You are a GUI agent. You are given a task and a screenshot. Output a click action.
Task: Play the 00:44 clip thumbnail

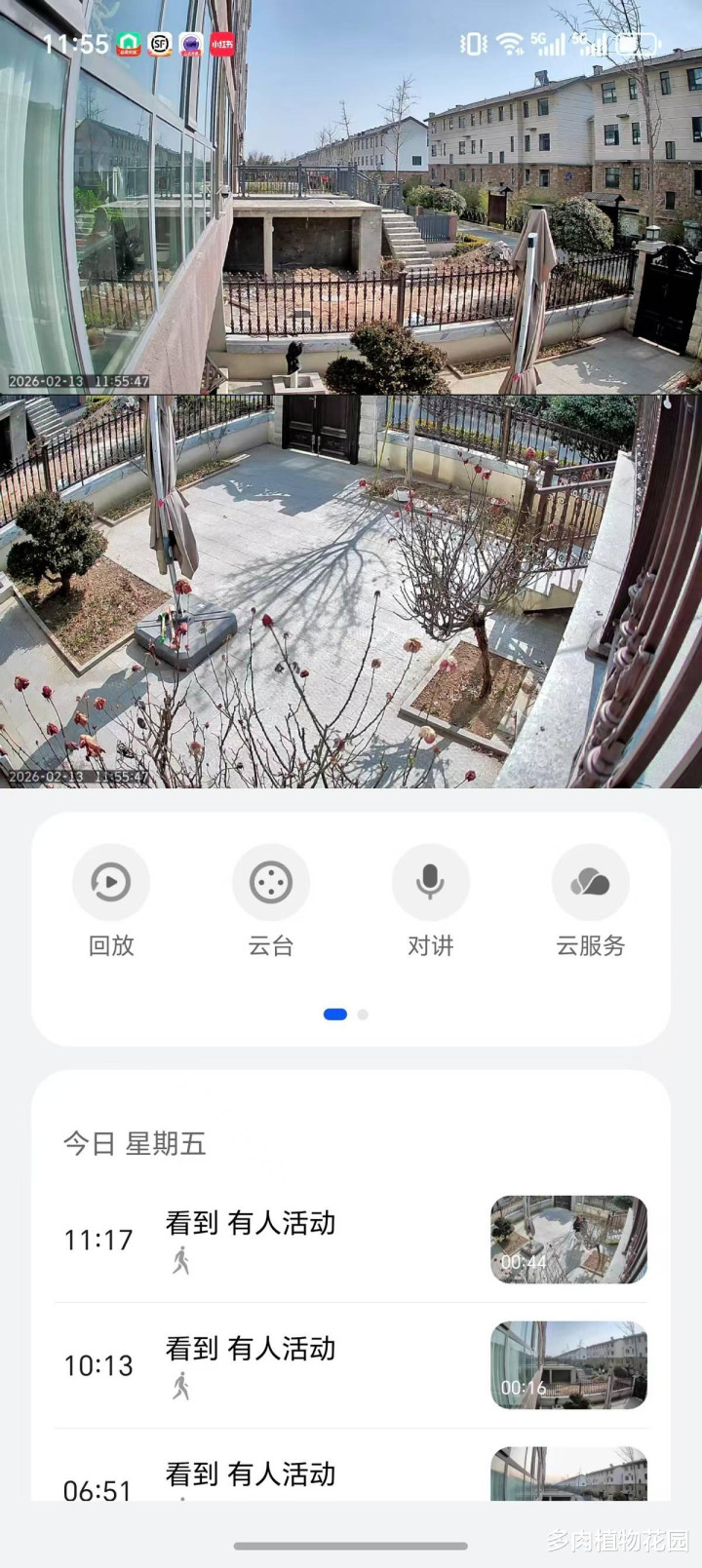click(568, 1239)
